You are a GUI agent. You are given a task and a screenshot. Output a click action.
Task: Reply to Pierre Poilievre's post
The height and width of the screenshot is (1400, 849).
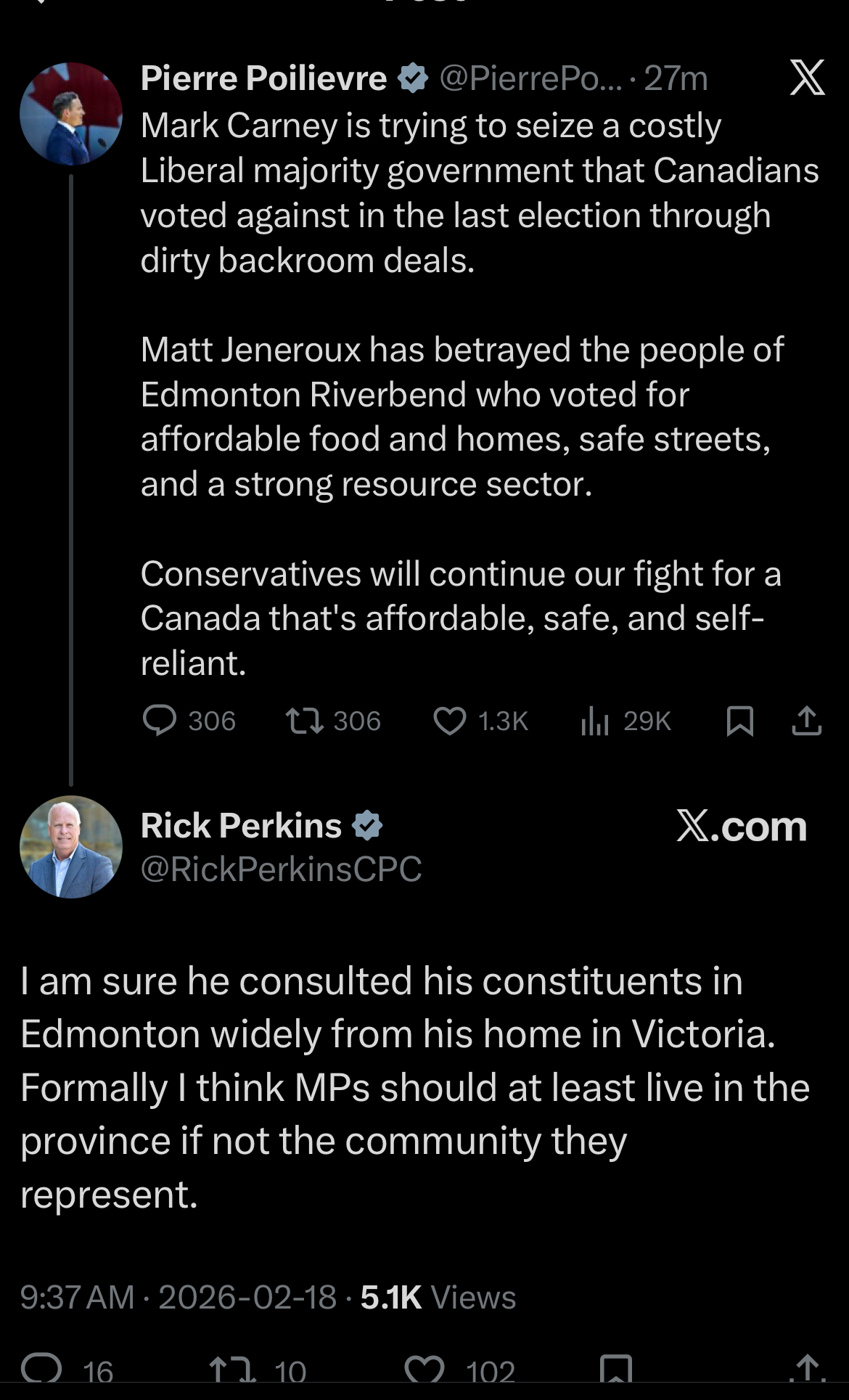[160, 721]
